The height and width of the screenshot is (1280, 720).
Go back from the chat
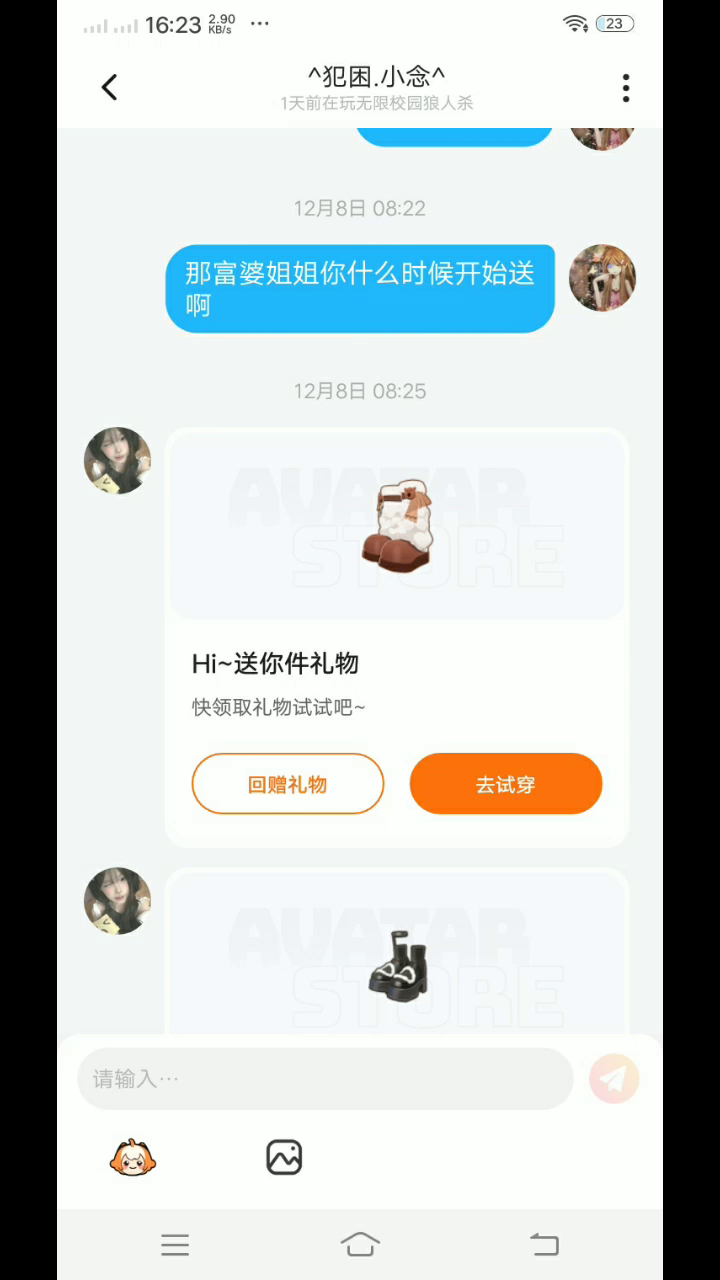(110, 88)
